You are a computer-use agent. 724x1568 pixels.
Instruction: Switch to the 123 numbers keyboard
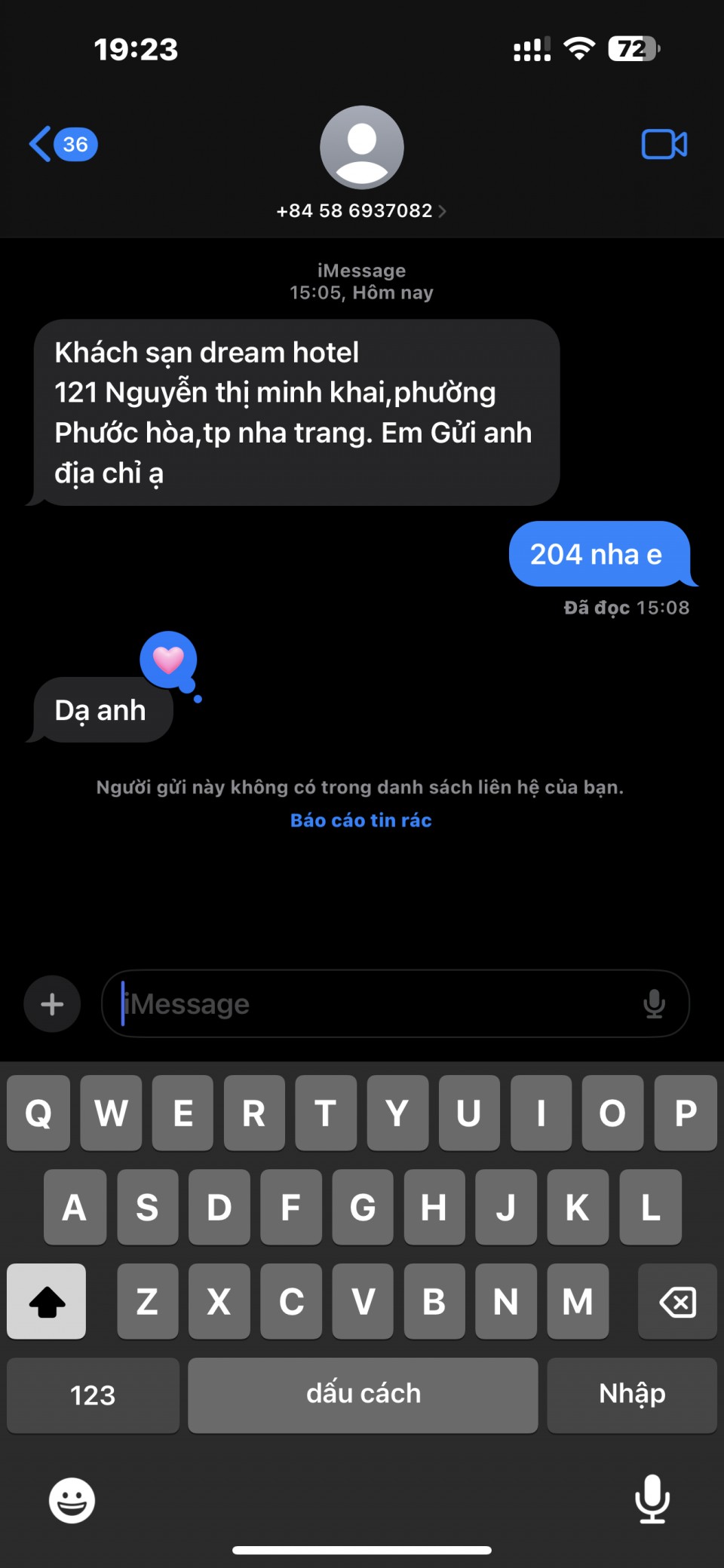pos(93,1395)
